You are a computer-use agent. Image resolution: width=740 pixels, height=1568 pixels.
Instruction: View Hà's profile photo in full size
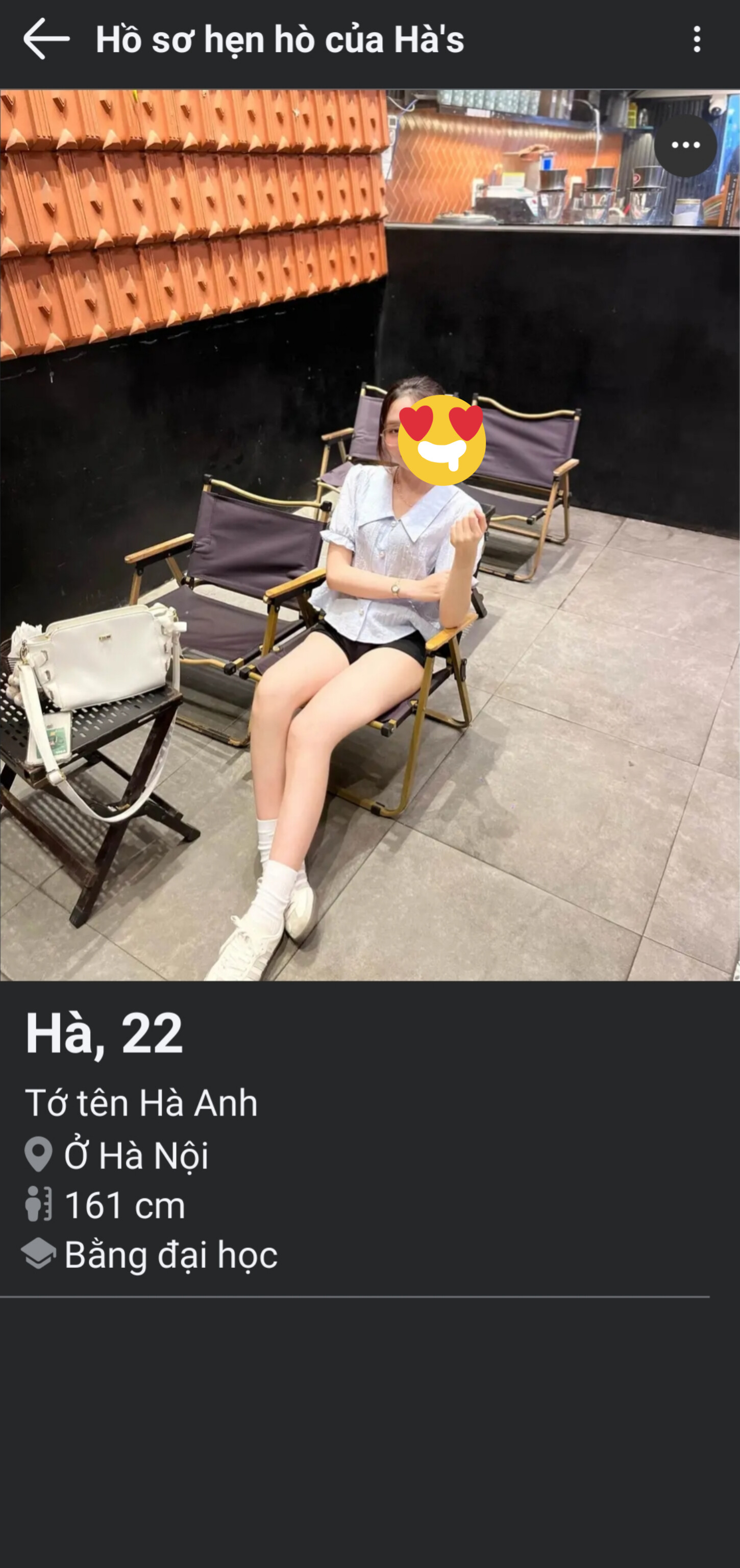pyautogui.click(x=370, y=535)
